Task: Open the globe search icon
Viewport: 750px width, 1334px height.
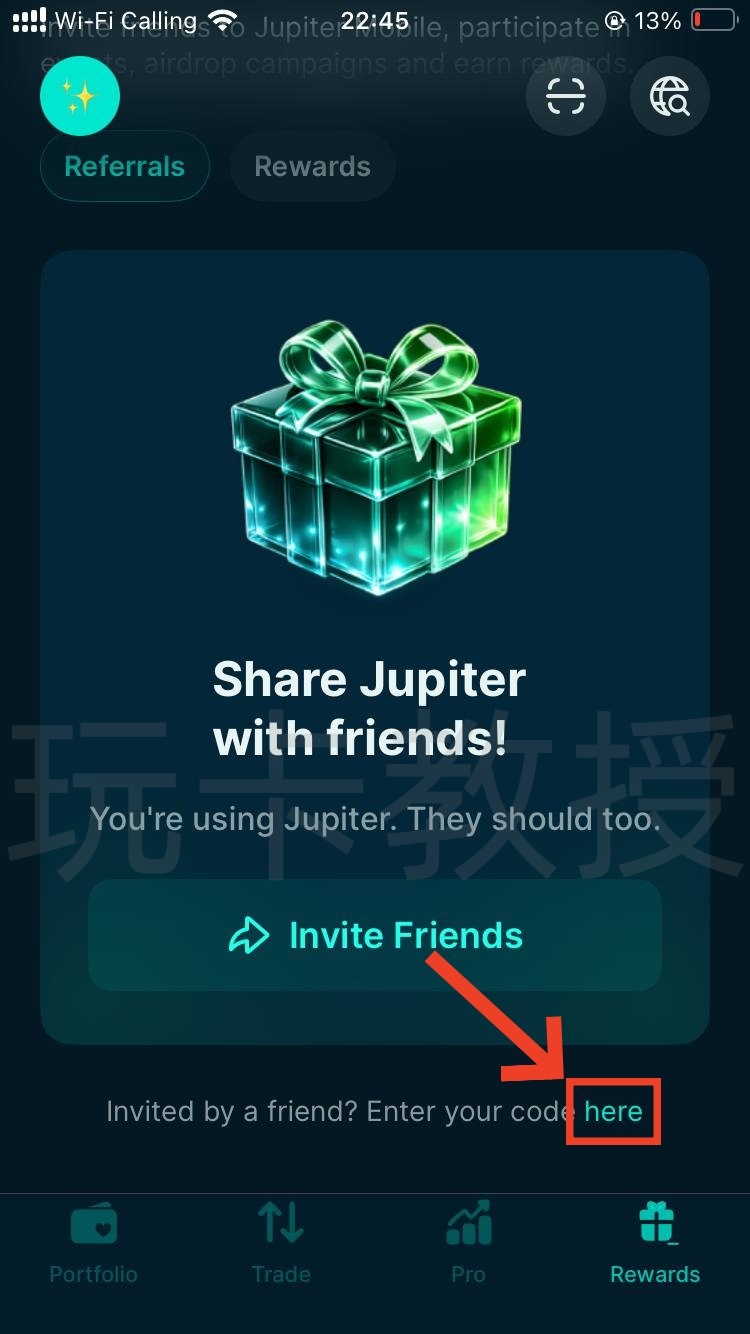Action: click(x=669, y=97)
